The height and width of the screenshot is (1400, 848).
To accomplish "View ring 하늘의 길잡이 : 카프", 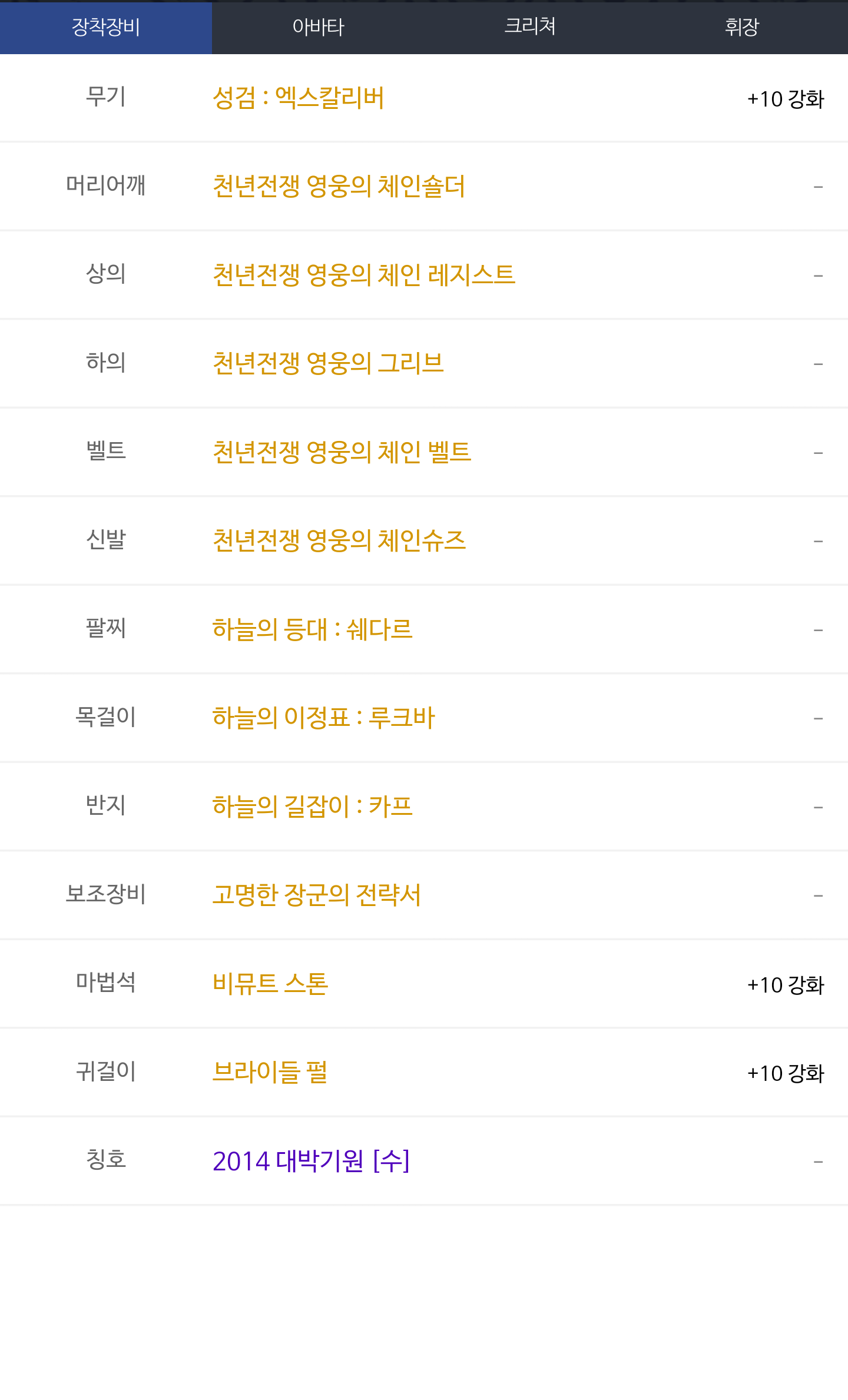I will pos(312,807).
